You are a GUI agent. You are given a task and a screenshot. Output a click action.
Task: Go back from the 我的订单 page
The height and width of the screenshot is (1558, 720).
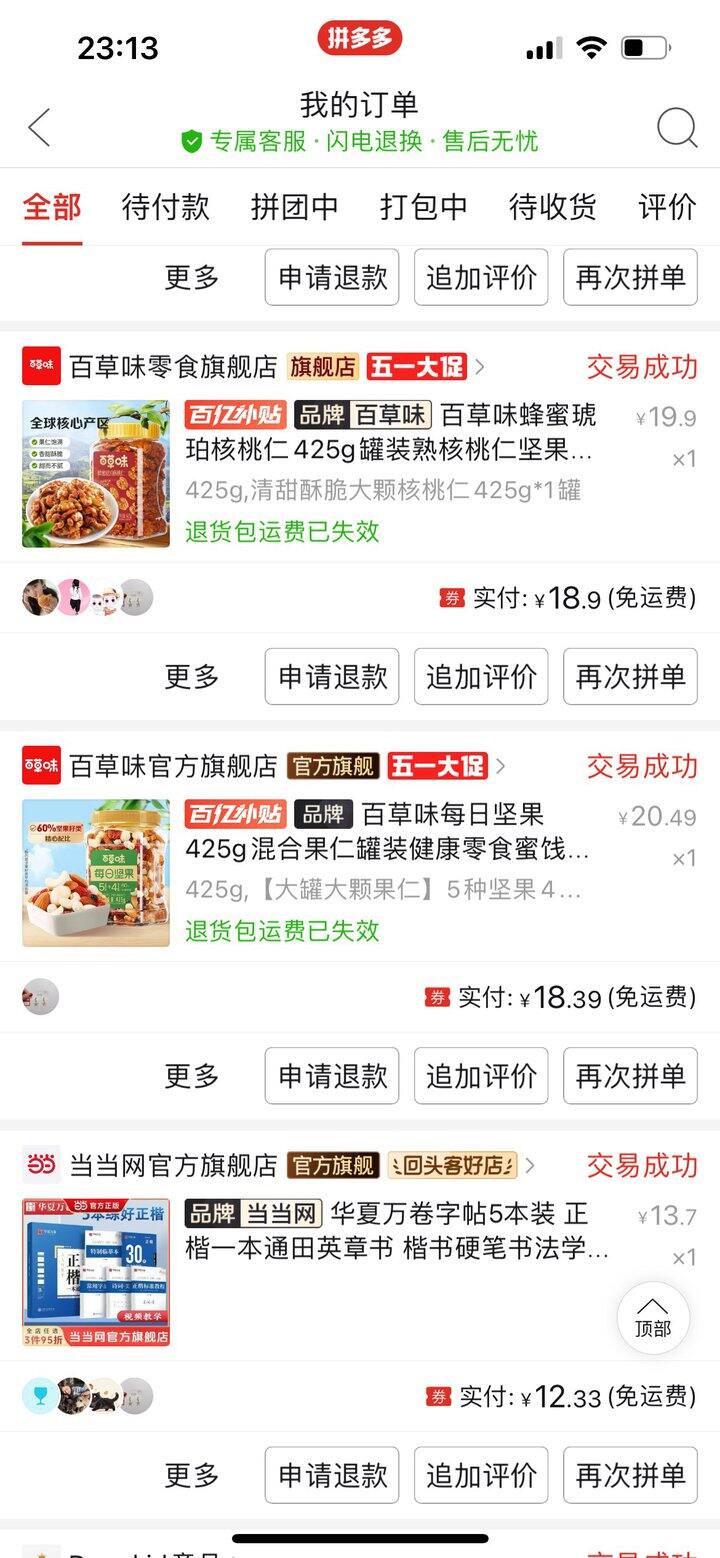coord(39,128)
